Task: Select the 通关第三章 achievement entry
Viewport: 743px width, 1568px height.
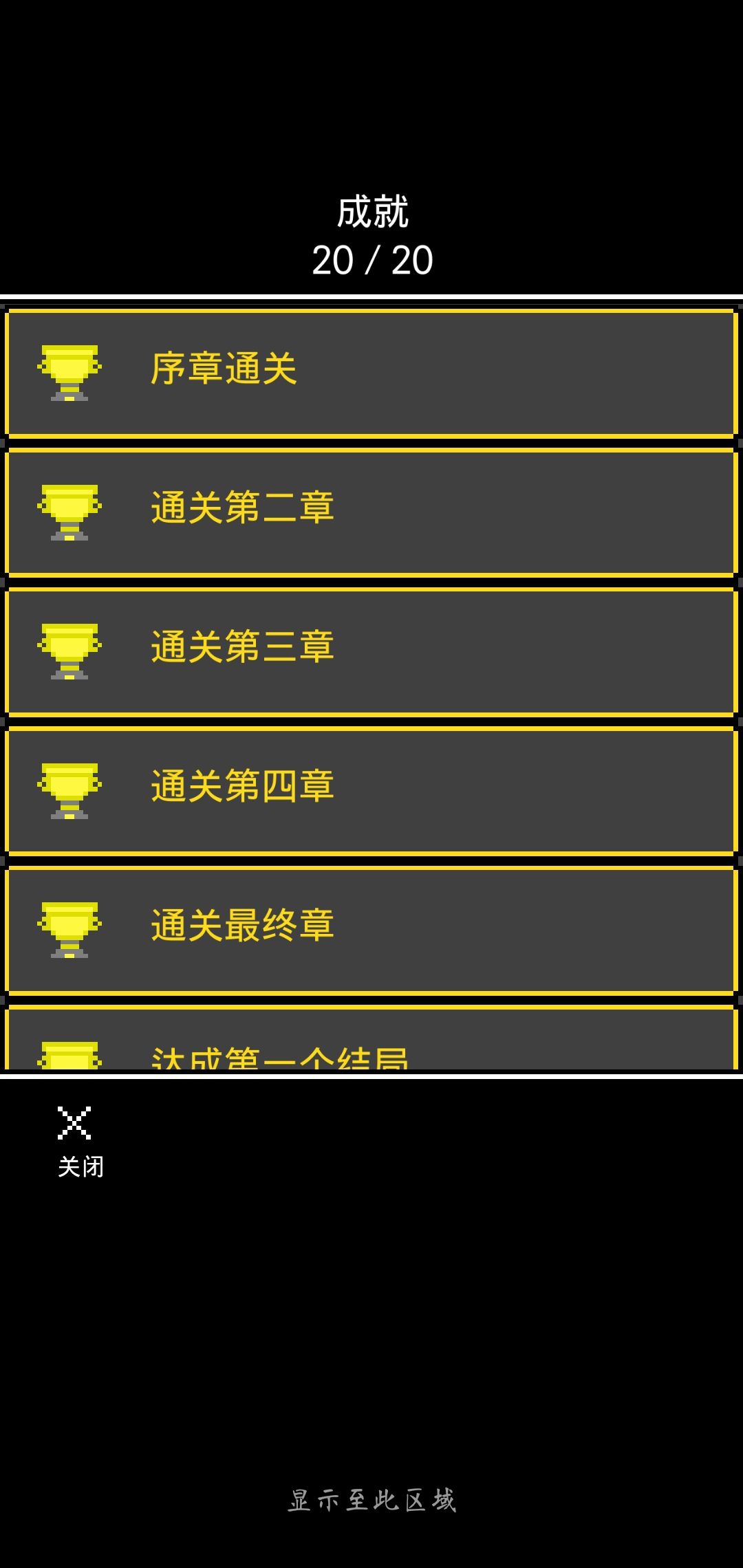Action: tap(371, 650)
